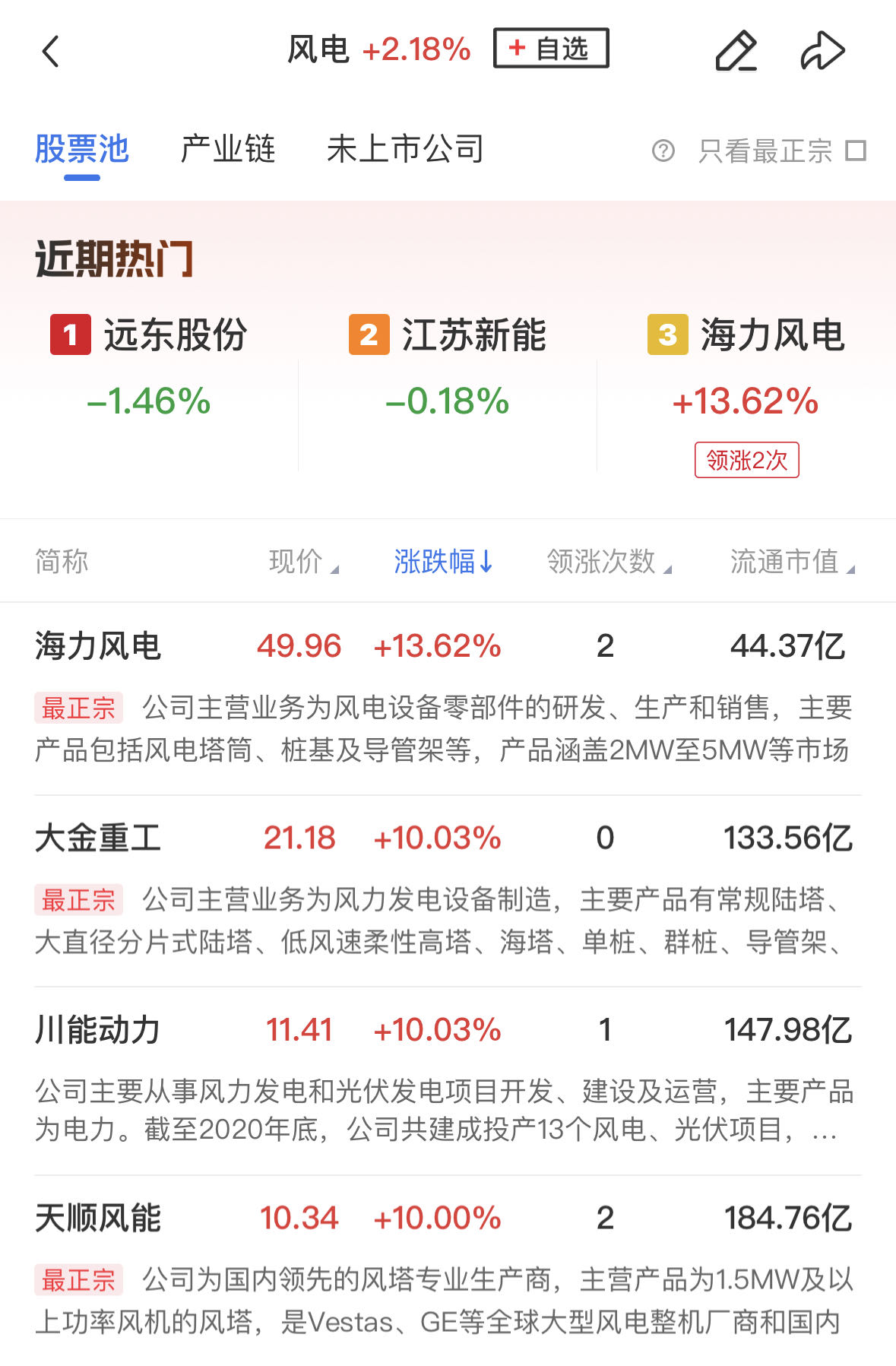This screenshot has height=1366, width=896.
Task: Select the 股票池 tab
Action: pos(82,149)
